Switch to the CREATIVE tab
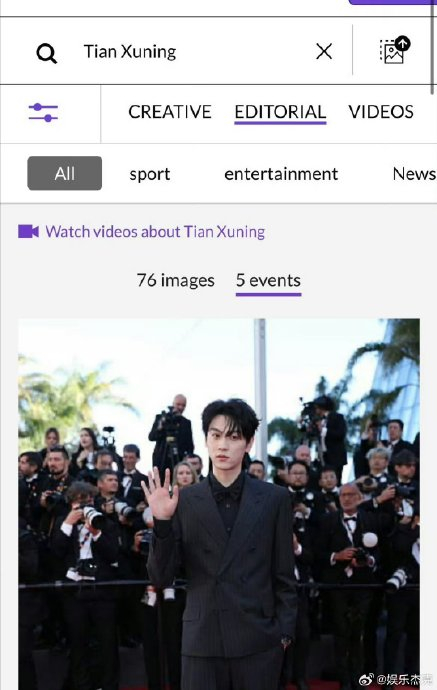Screen dimensions: 437x690 click(170, 112)
